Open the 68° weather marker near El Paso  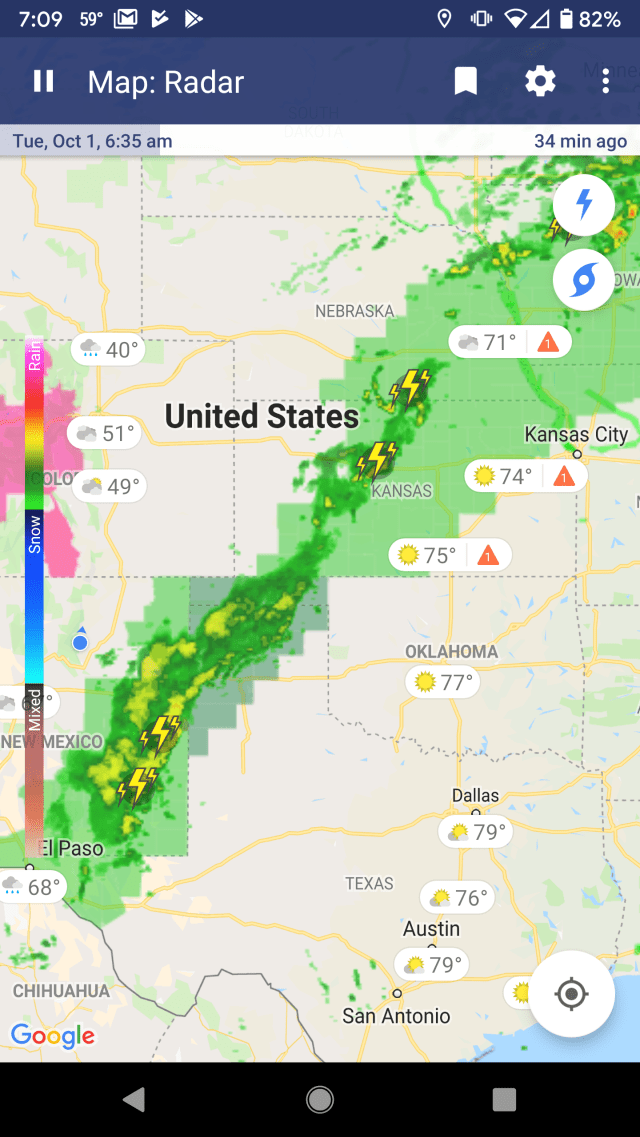point(31,886)
